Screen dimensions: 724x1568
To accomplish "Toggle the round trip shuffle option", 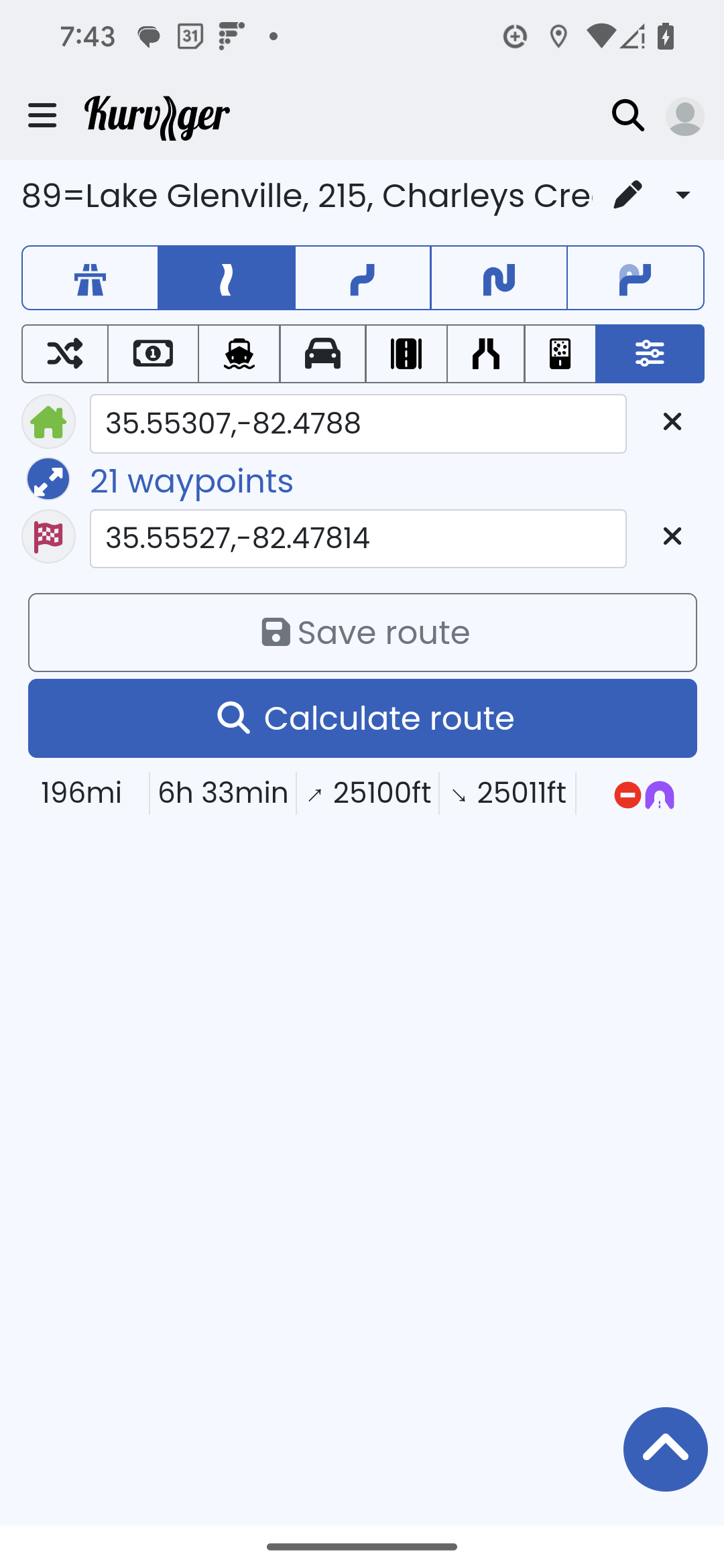I will (x=65, y=354).
